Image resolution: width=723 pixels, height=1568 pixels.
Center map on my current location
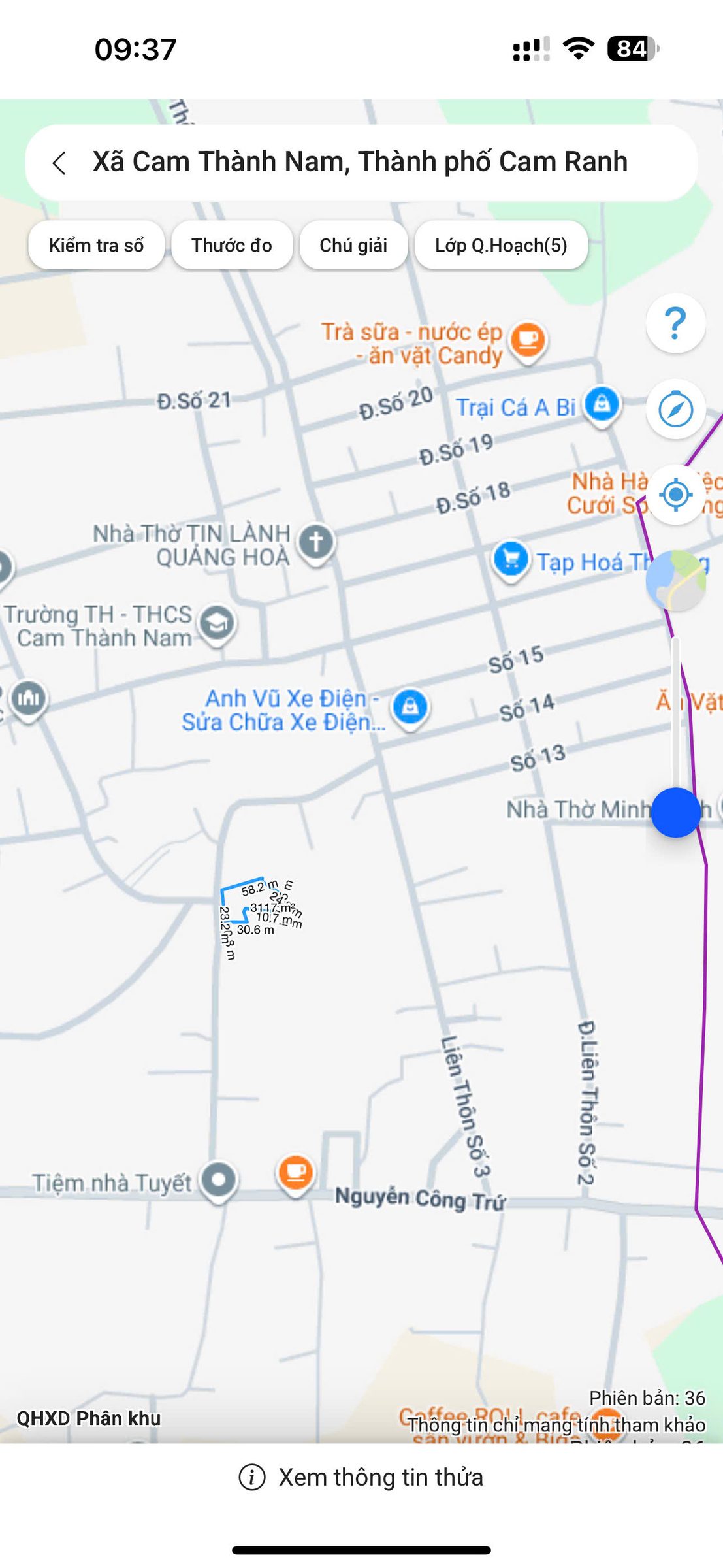tap(675, 495)
